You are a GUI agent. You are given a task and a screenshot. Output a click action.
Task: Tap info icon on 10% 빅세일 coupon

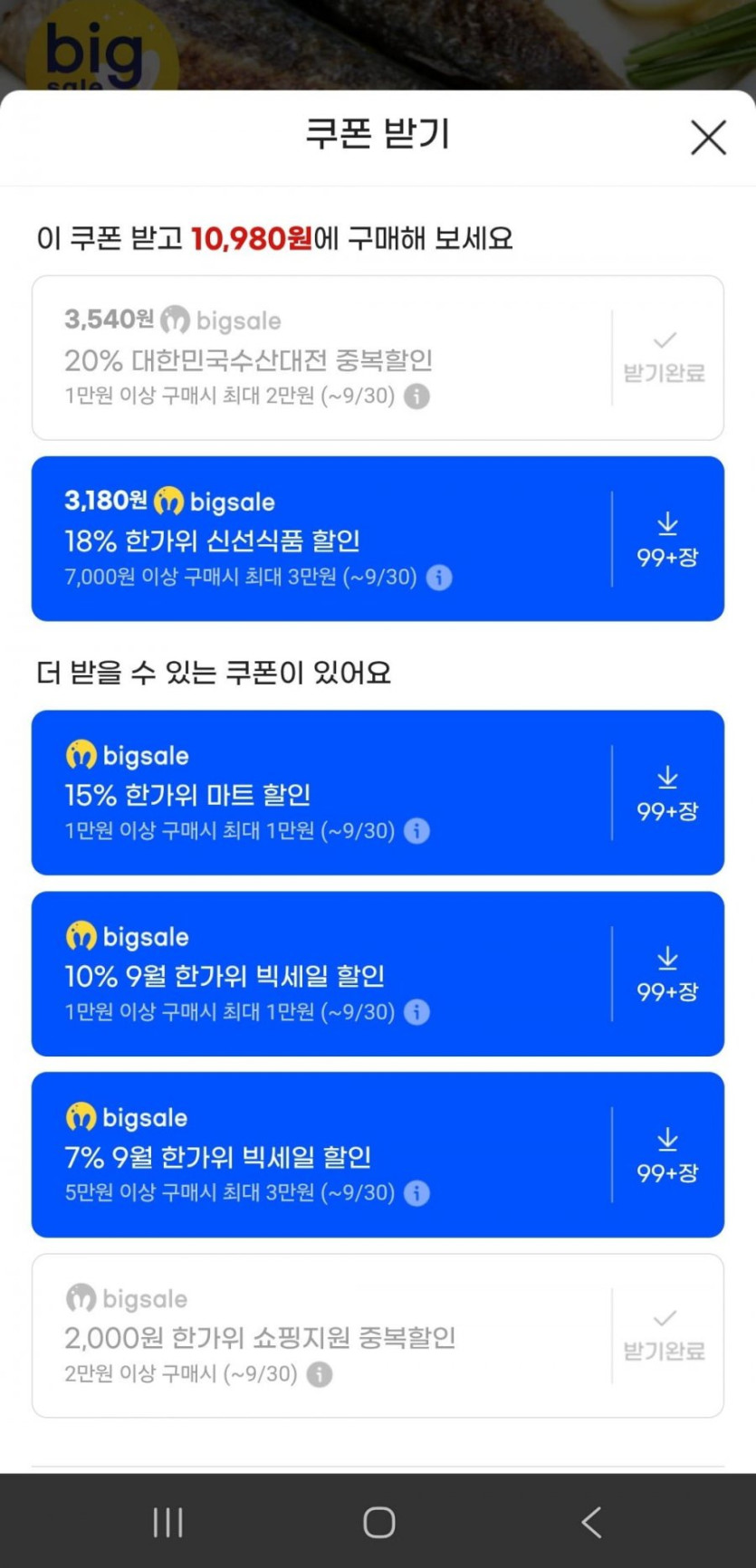tap(416, 1011)
